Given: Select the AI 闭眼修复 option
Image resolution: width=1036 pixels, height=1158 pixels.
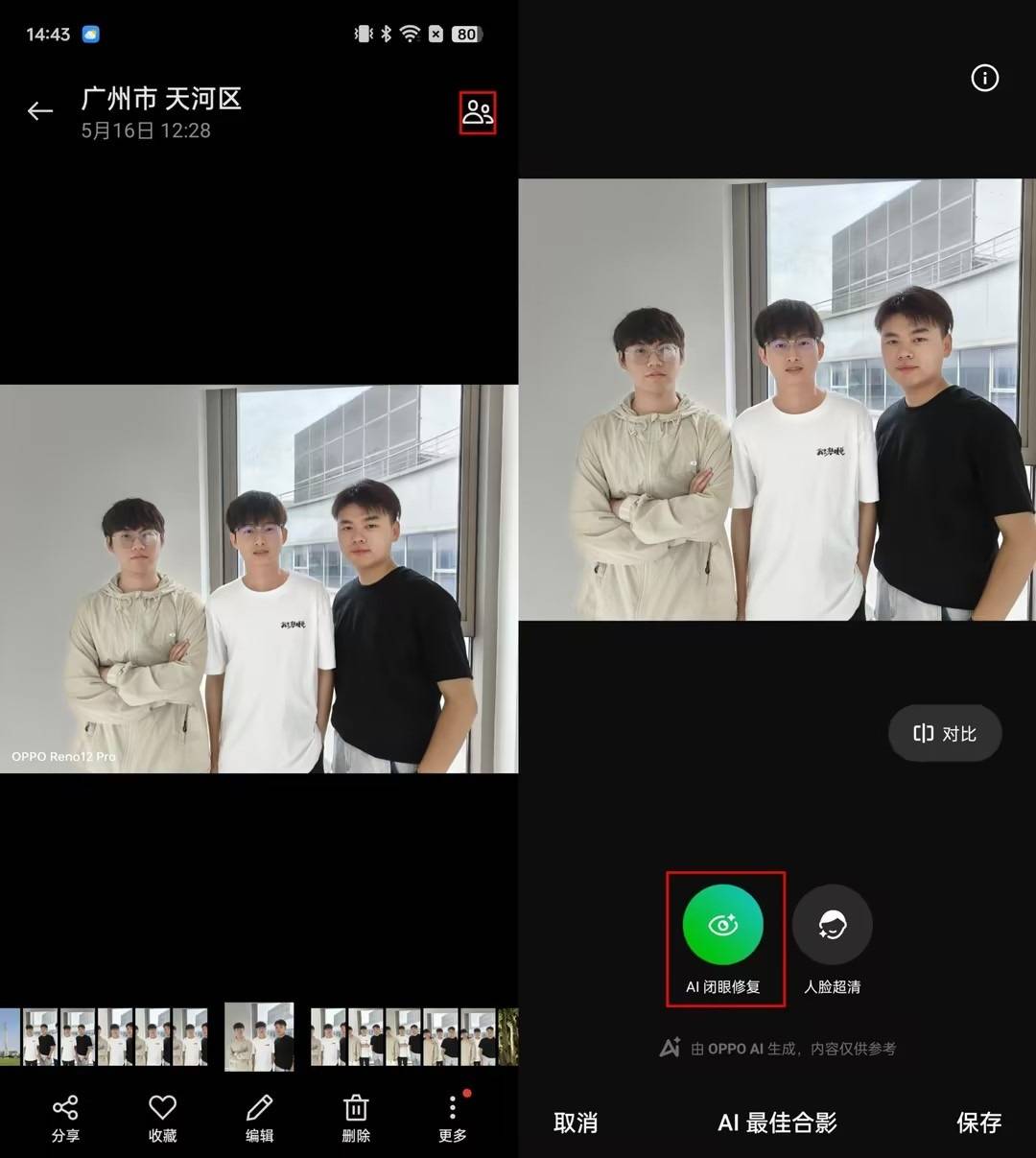Looking at the screenshot, I should pyautogui.click(x=723, y=925).
